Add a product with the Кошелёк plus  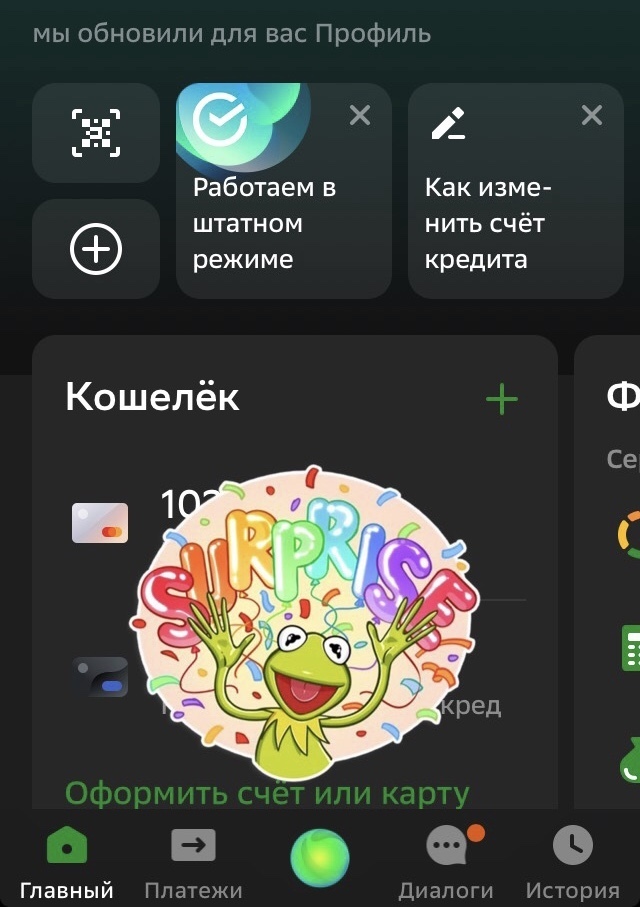[502, 400]
